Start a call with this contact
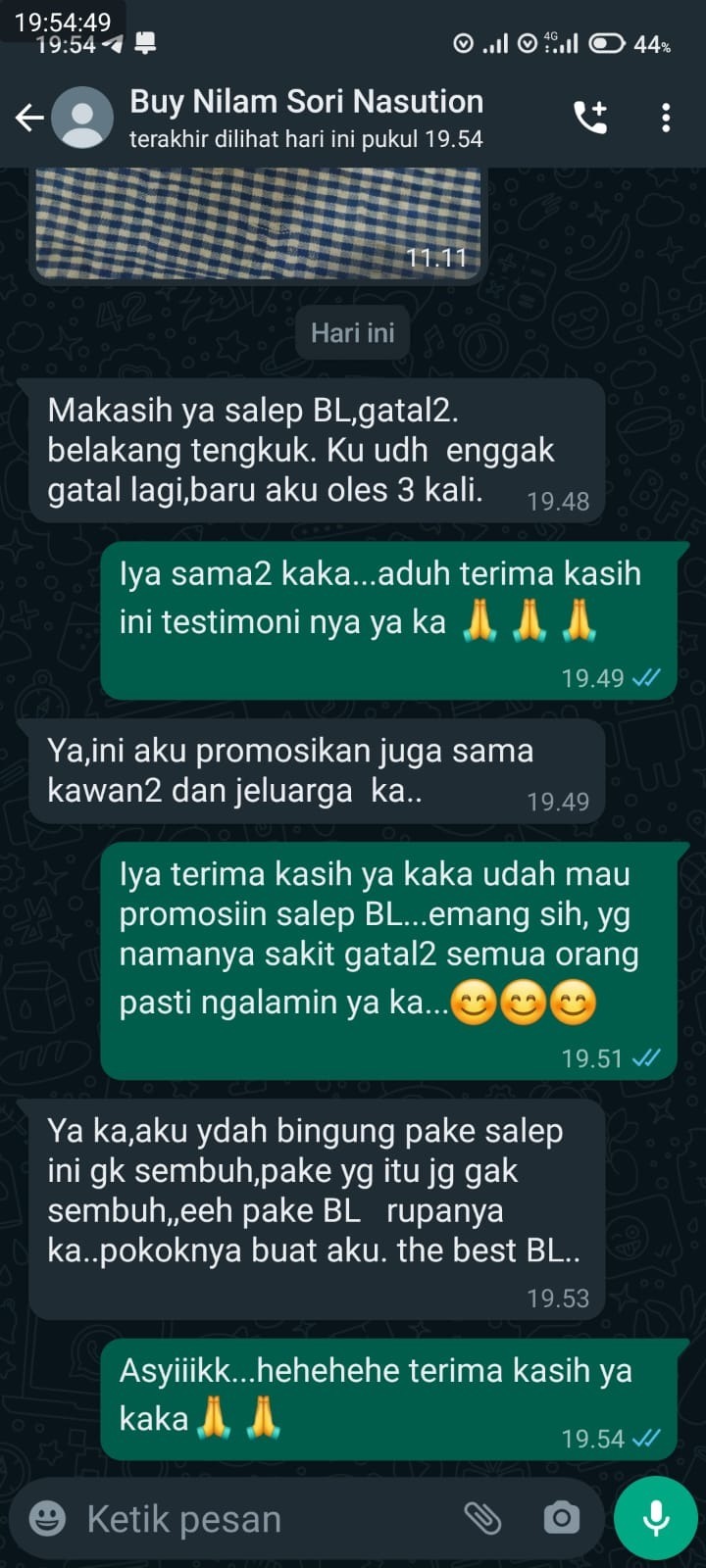This screenshot has height=1568, width=706. click(590, 118)
